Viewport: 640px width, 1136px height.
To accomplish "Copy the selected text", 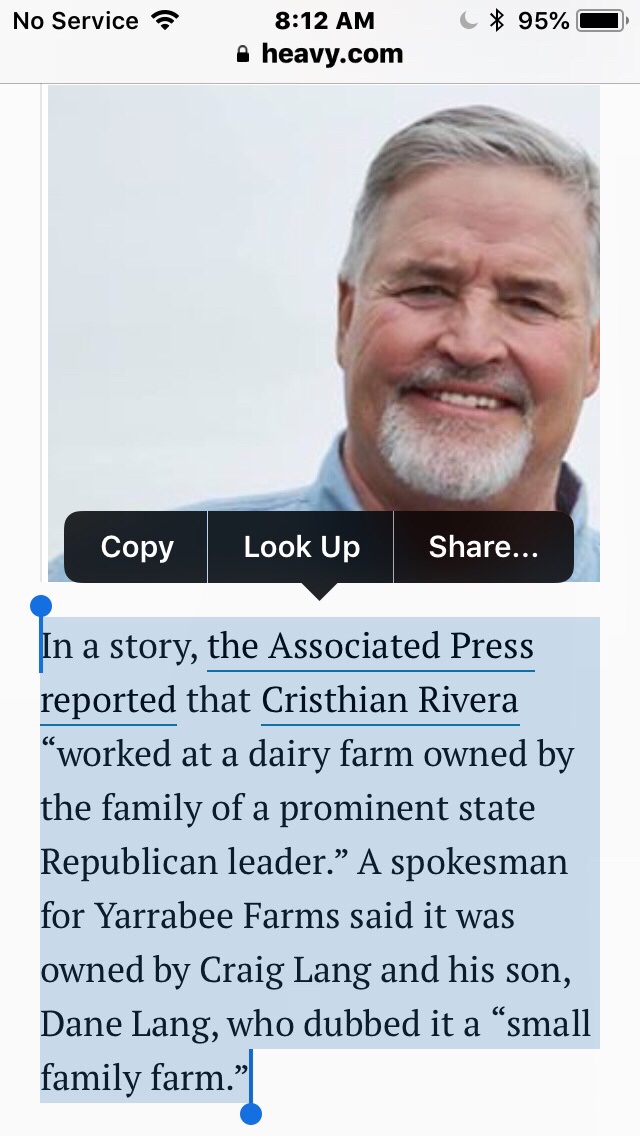I will (x=137, y=547).
